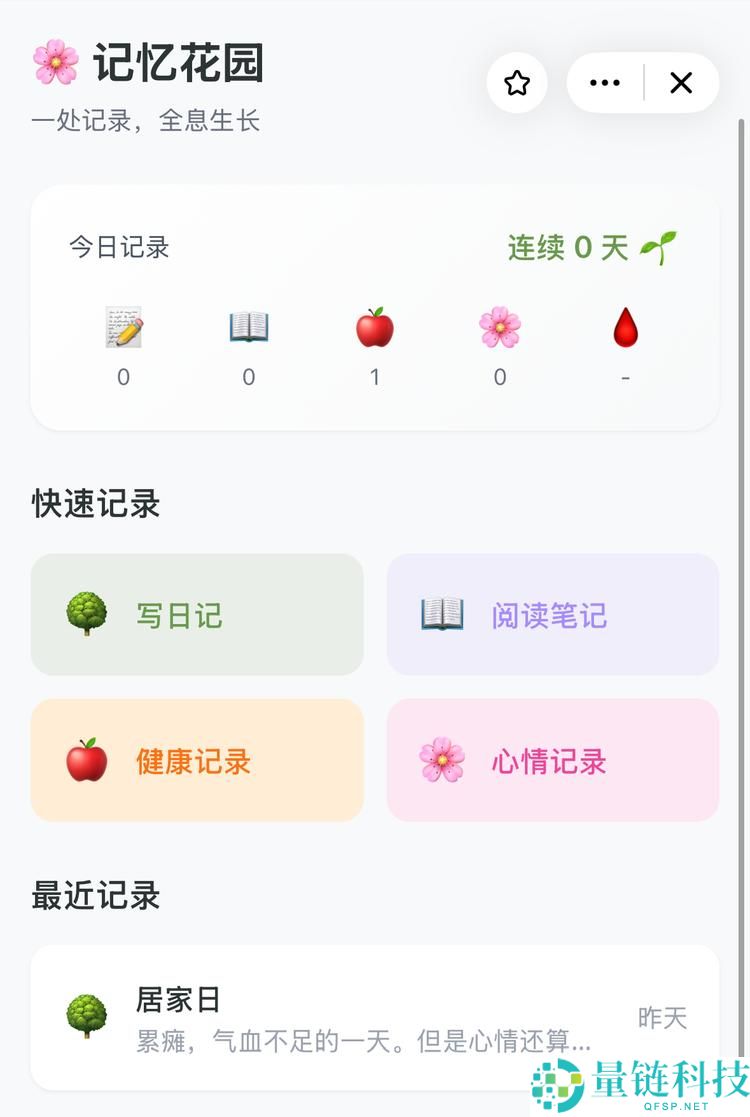Click the apple icon on the 健康记录 card
750x1117 pixels.
click(88, 761)
